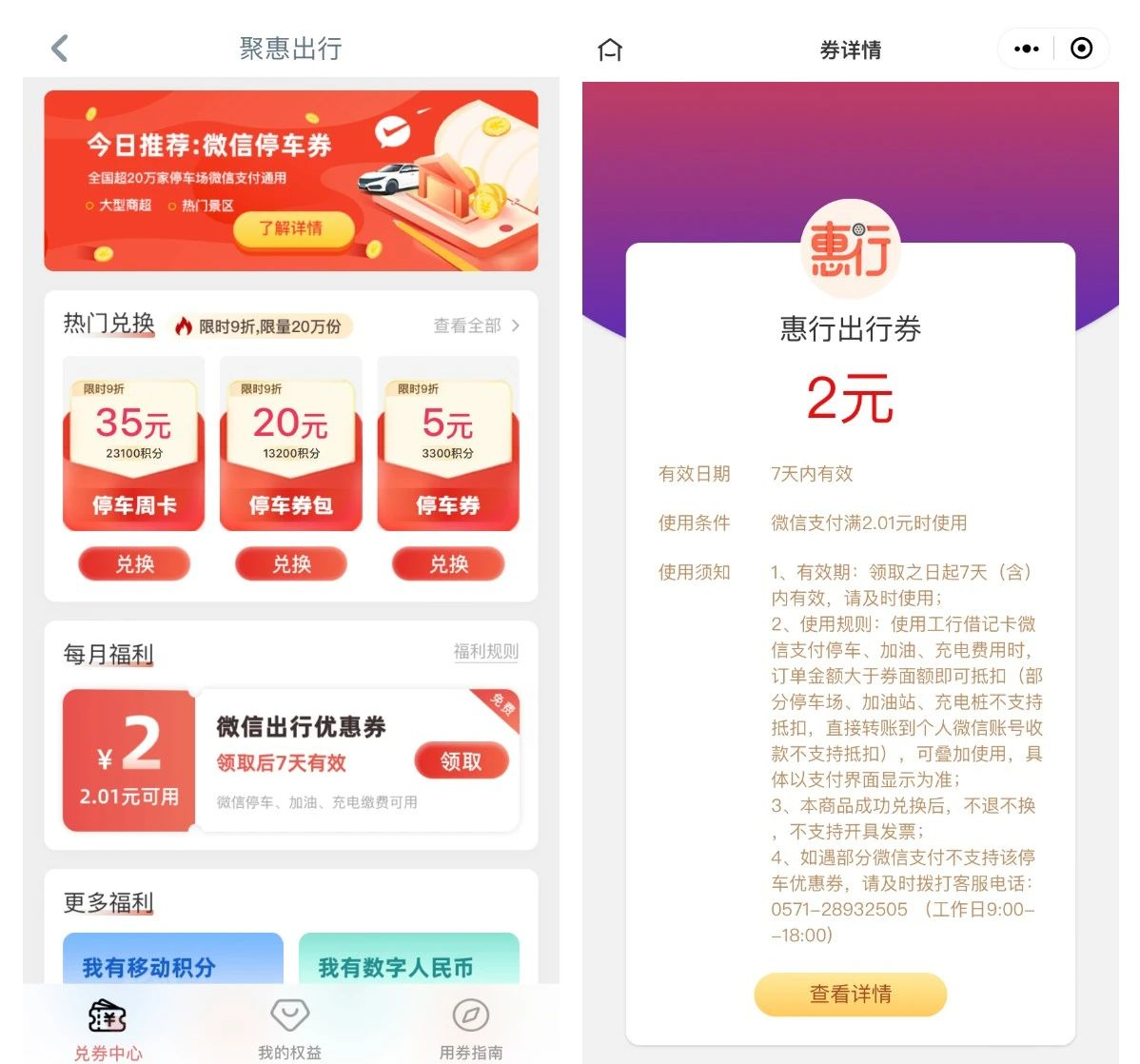Redeem the 20元 停车券包
1140x1064 pixels.
291,564
